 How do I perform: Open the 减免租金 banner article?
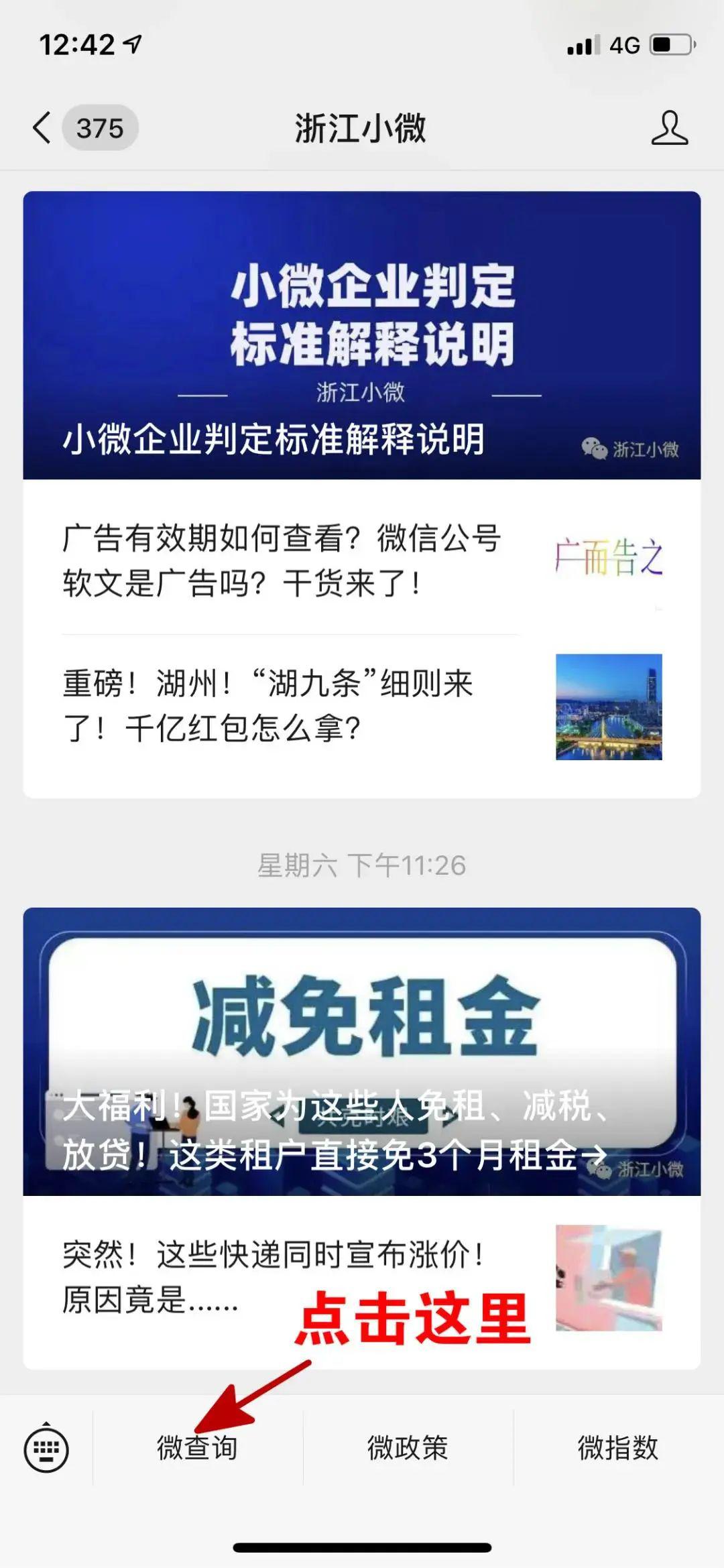(361, 1051)
